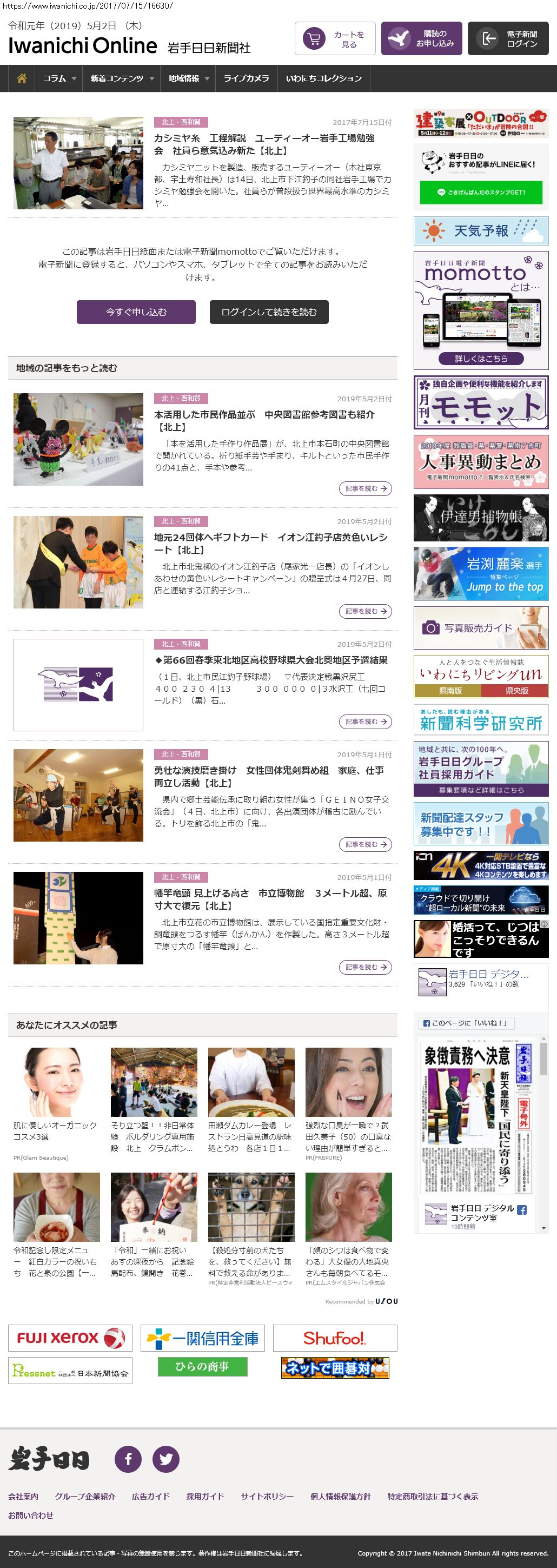
Task: Select ログインして続きを読む
Action: pos(268,312)
